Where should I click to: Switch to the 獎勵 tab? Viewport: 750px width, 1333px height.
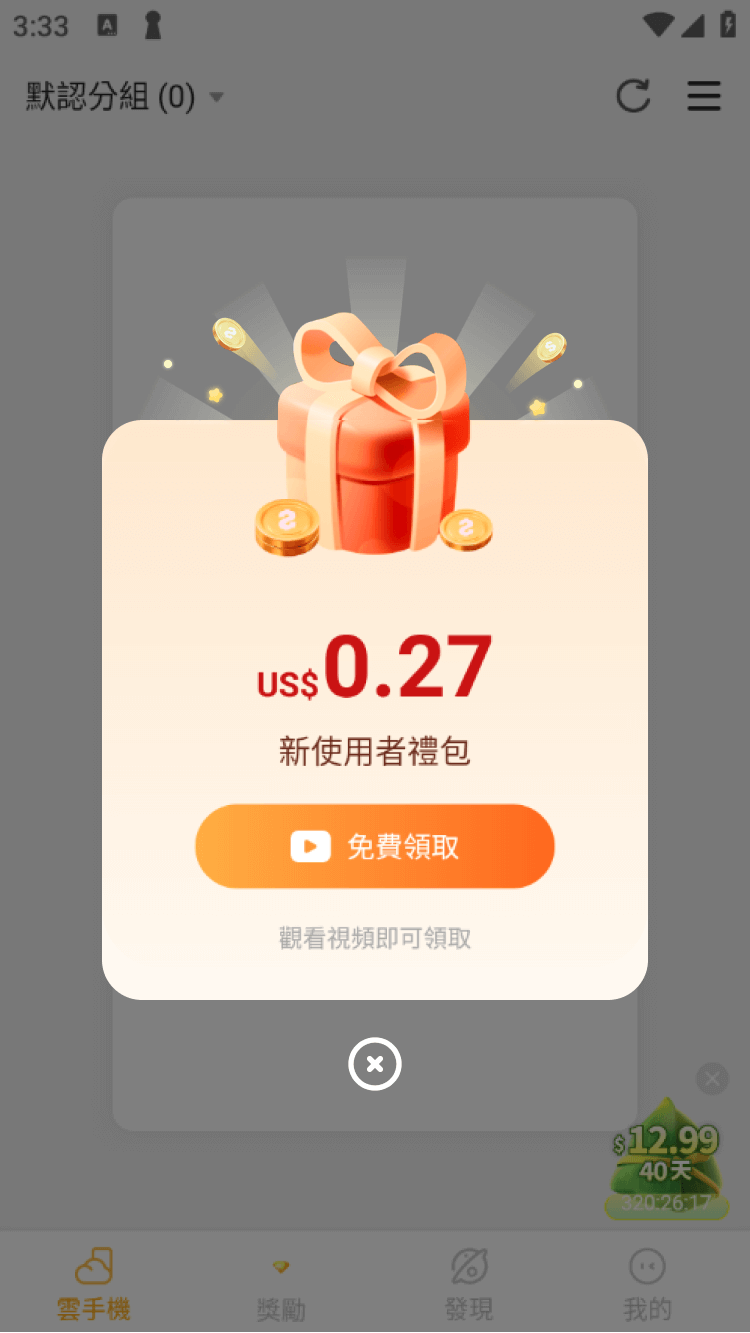point(280,1284)
